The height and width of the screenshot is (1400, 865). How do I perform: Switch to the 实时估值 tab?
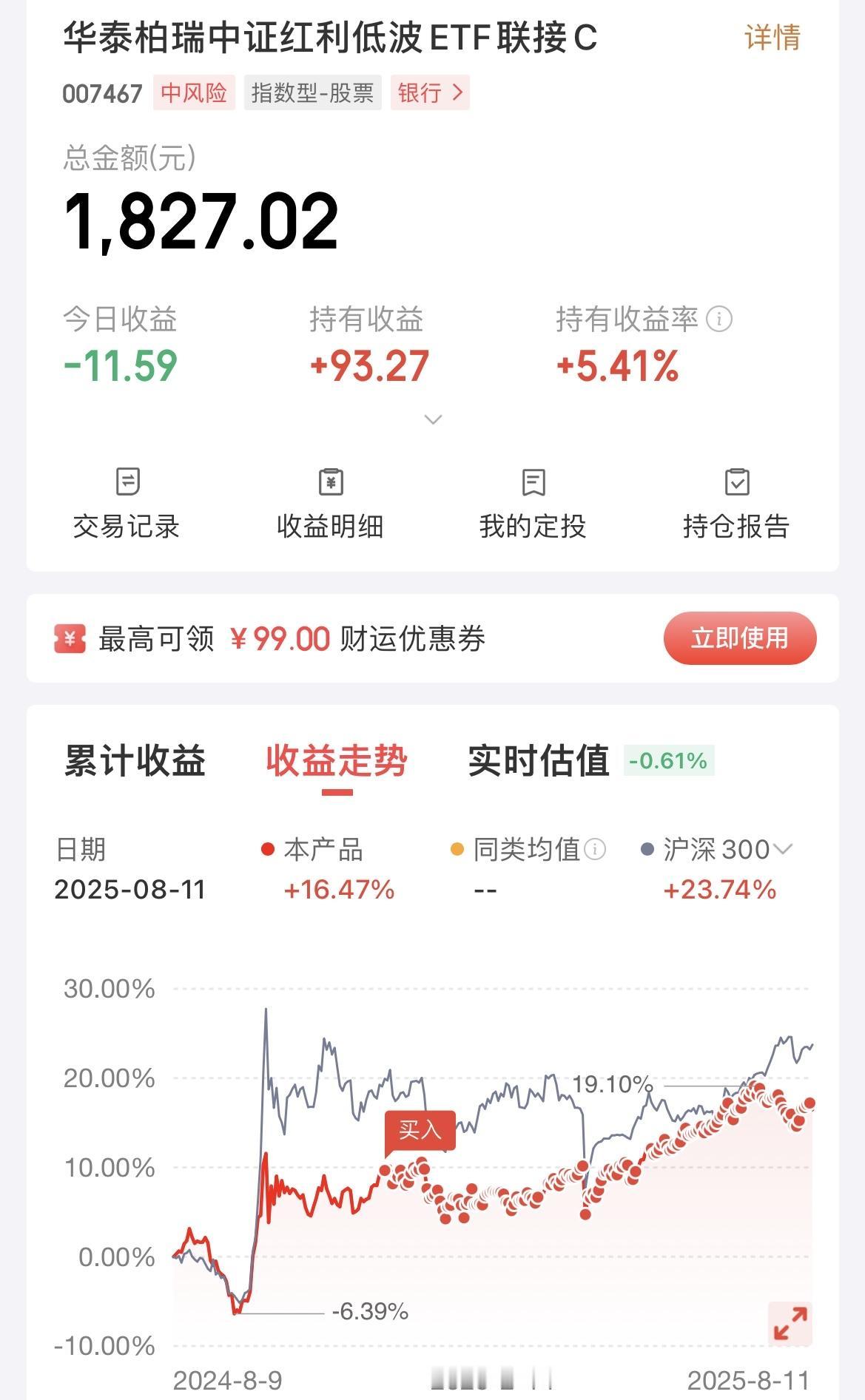coord(539,760)
